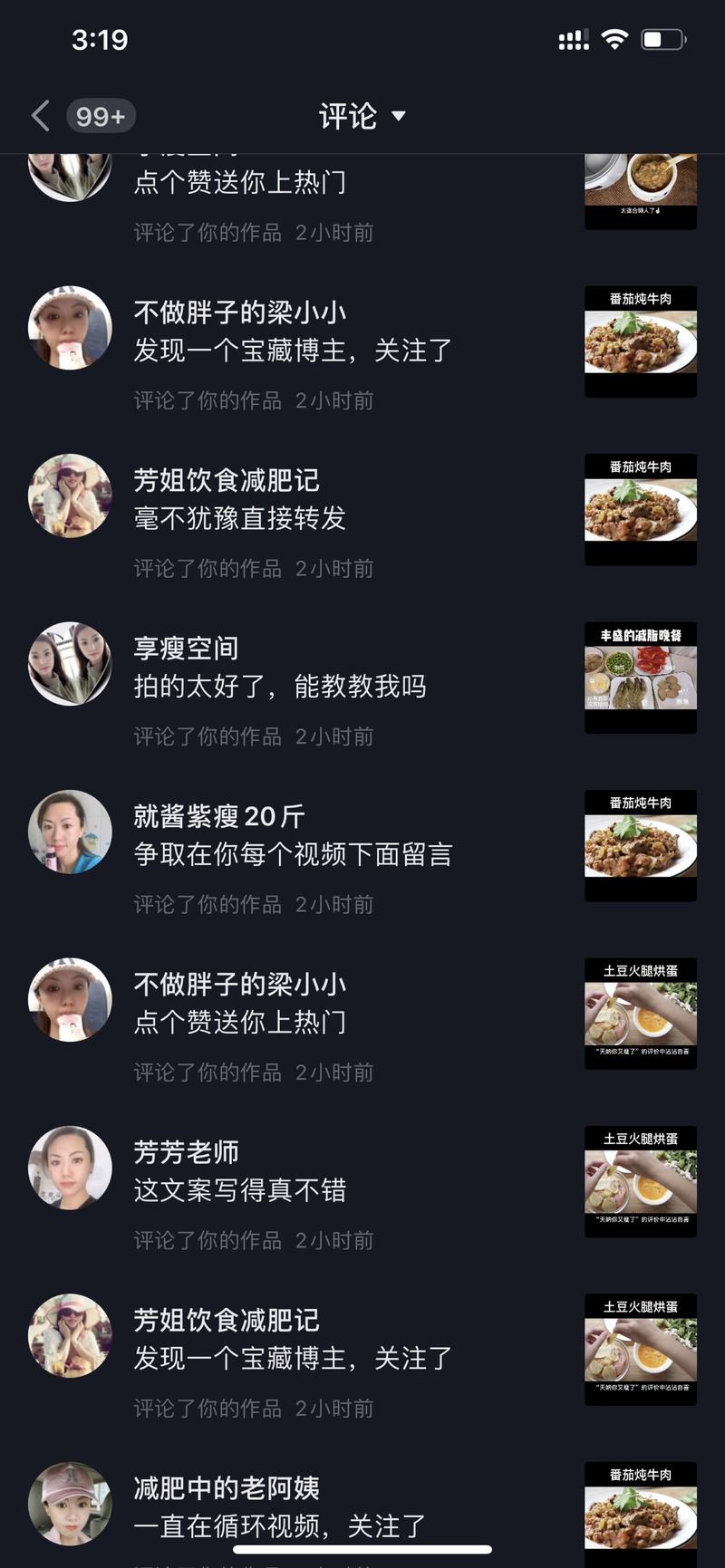The image size is (725, 1568).
Task: Open 减肥中的老阿姨's profile avatar
Action: (70, 1505)
